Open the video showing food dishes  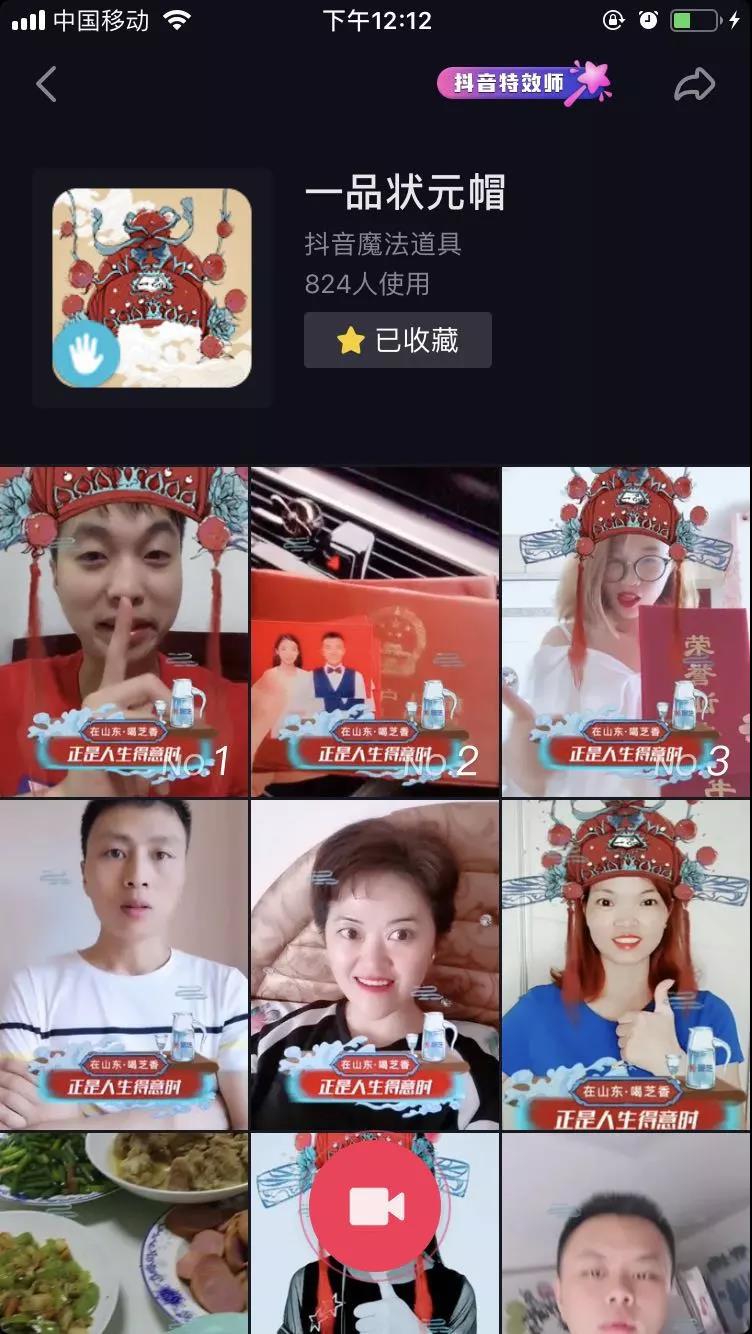pos(124,1234)
